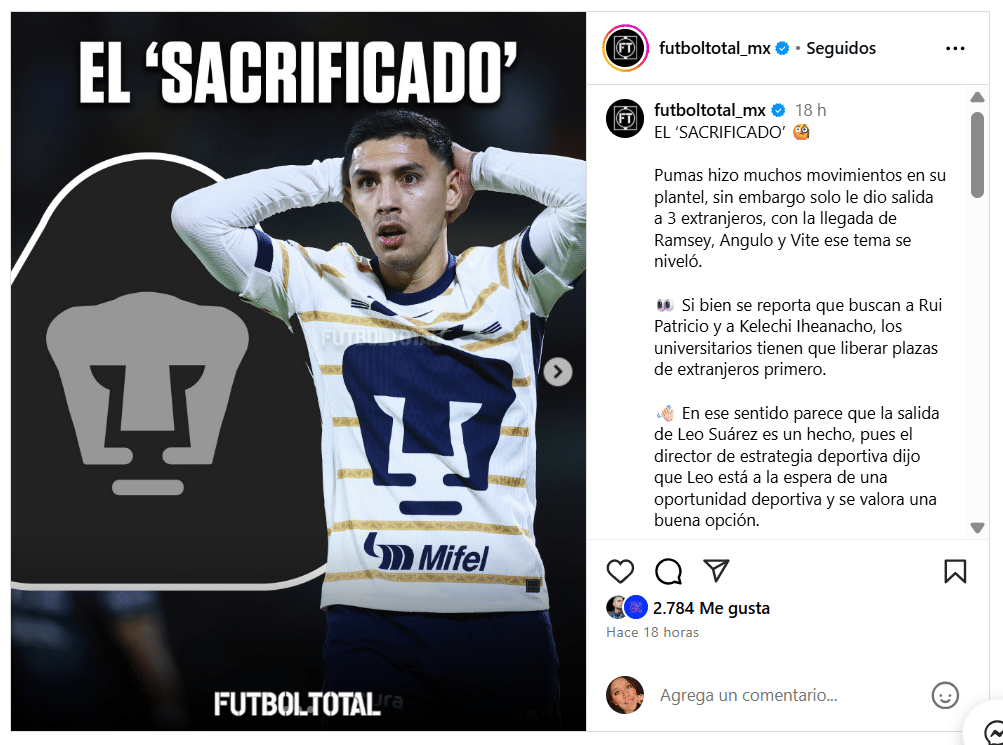View the futboltotal_mx story avatar
The image size is (1003, 745).
pos(626,48)
